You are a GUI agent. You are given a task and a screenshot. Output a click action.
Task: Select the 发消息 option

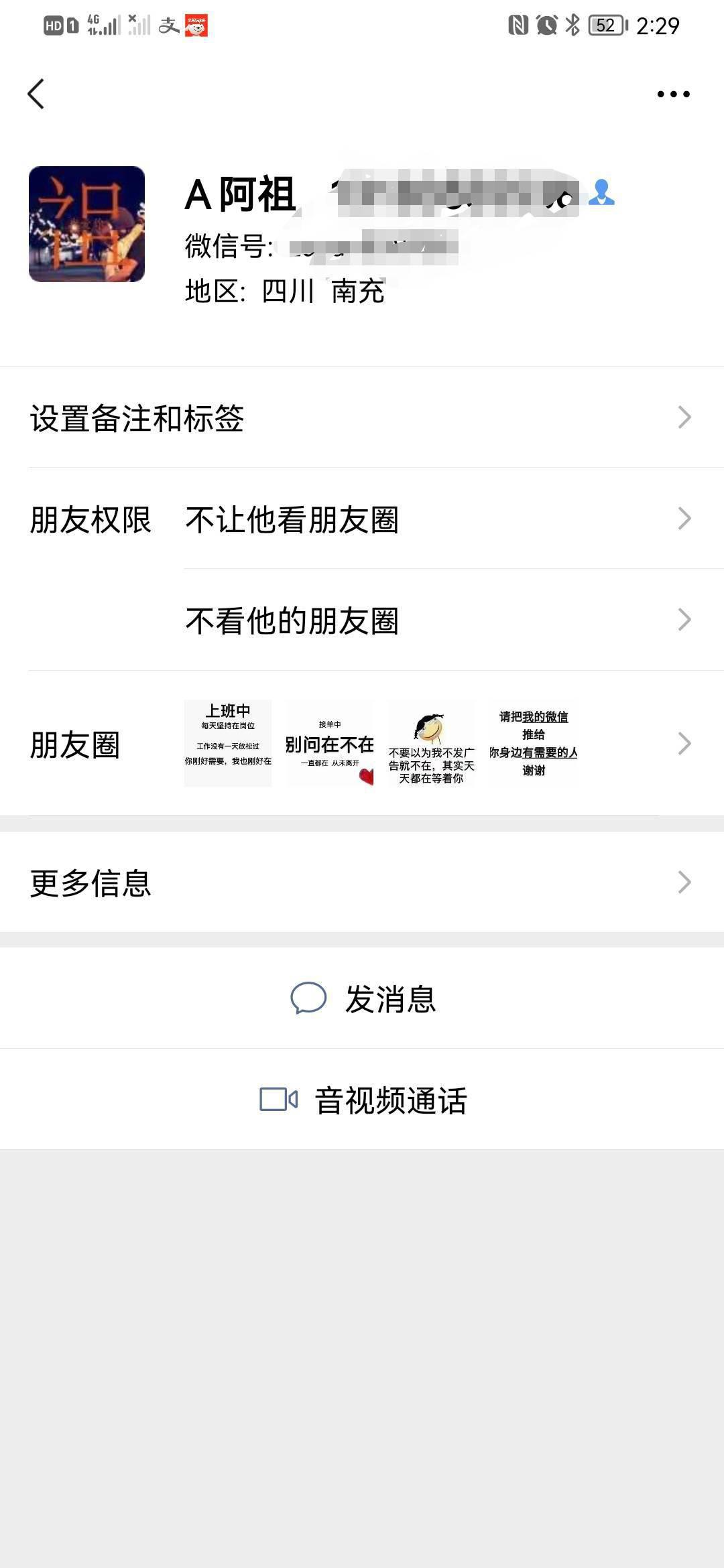(391, 999)
